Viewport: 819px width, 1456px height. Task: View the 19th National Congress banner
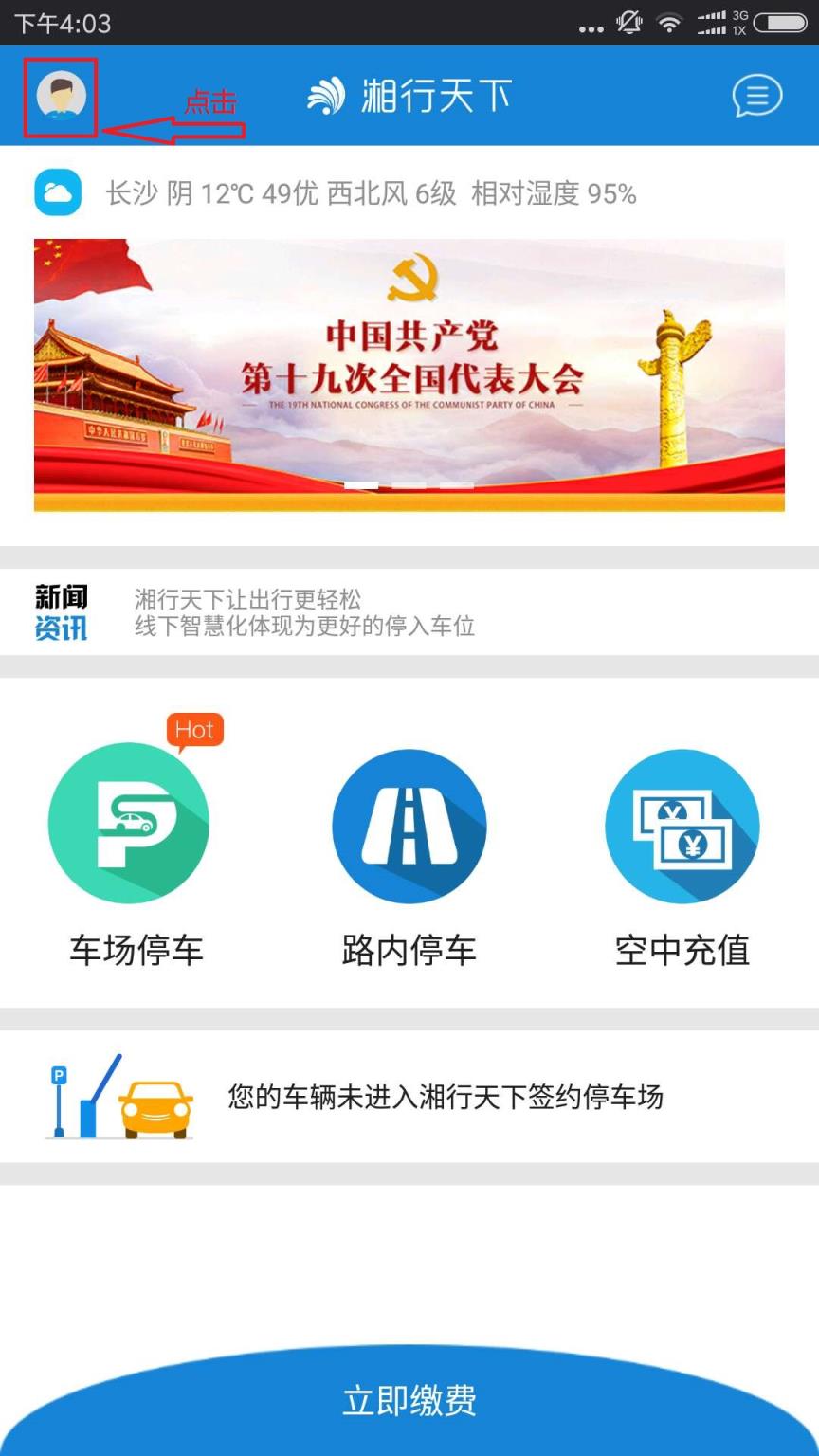[409, 373]
